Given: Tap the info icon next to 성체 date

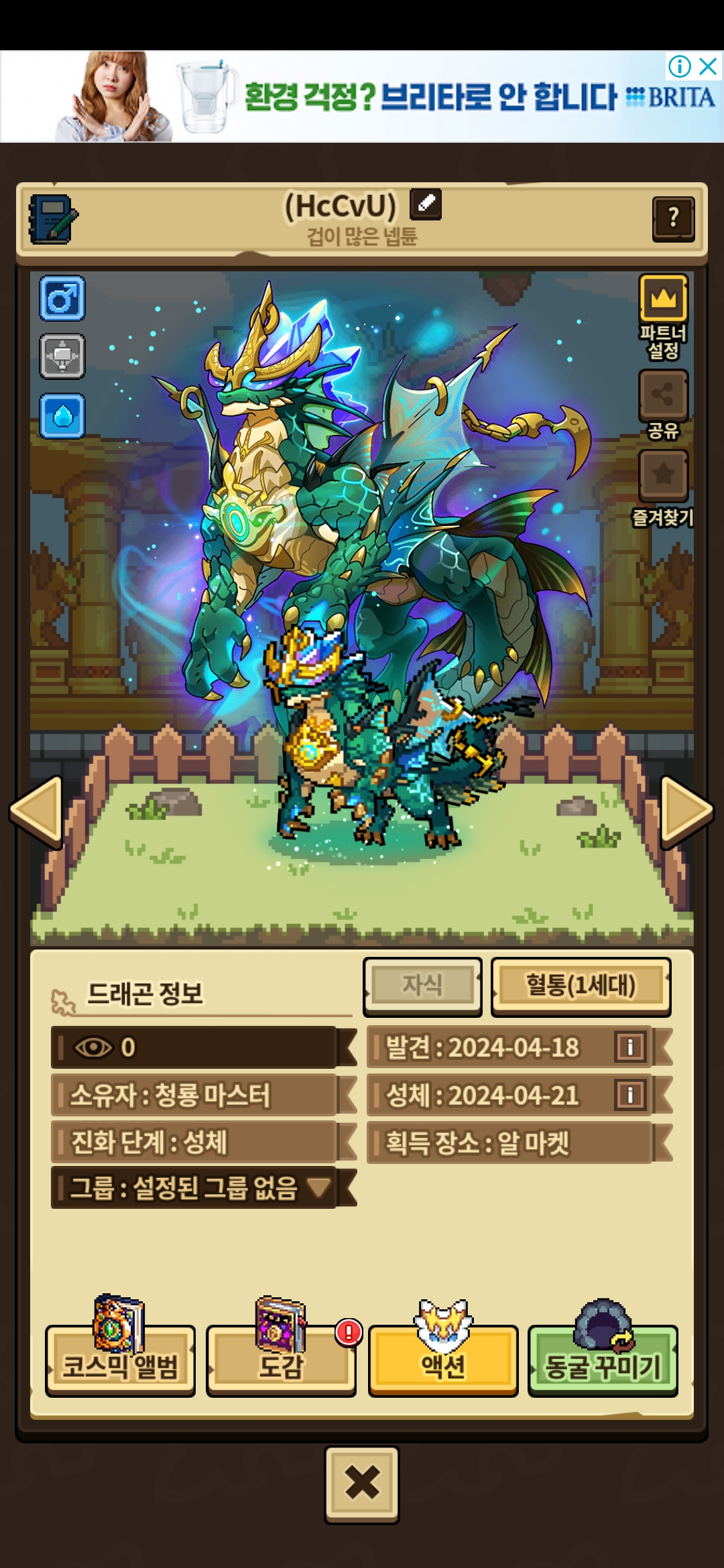Looking at the screenshot, I should click(x=630, y=1095).
